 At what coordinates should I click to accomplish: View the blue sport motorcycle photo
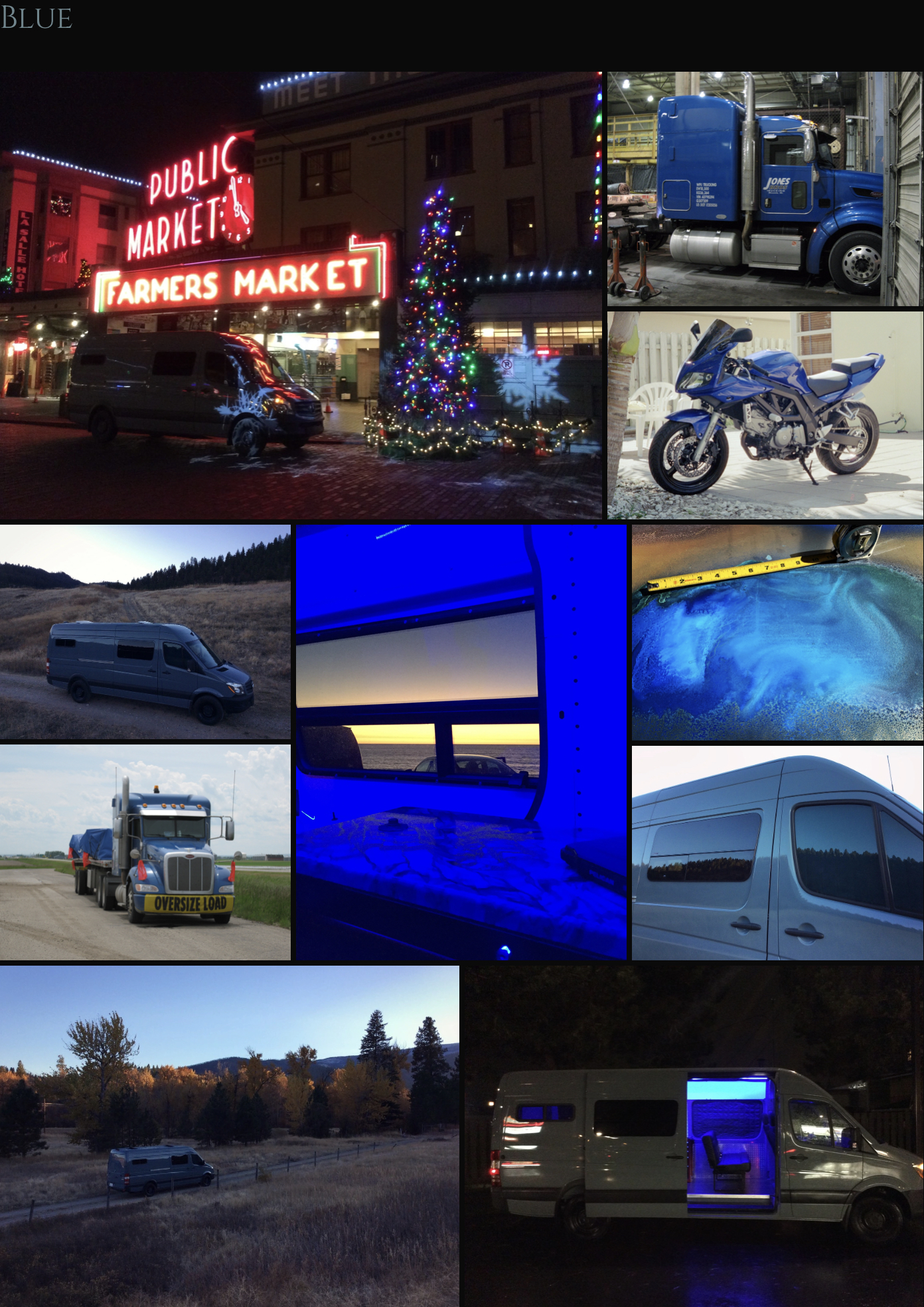[765, 415]
